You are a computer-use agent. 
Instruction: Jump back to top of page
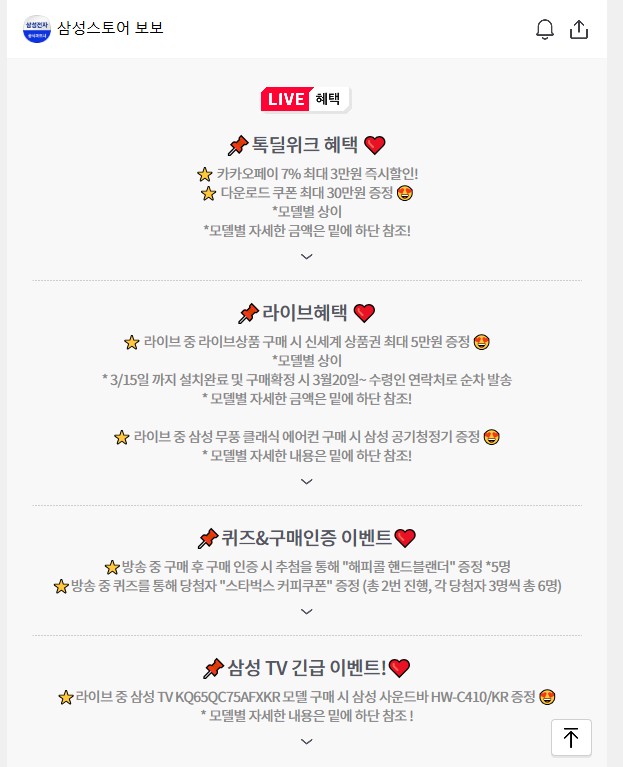point(571,738)
